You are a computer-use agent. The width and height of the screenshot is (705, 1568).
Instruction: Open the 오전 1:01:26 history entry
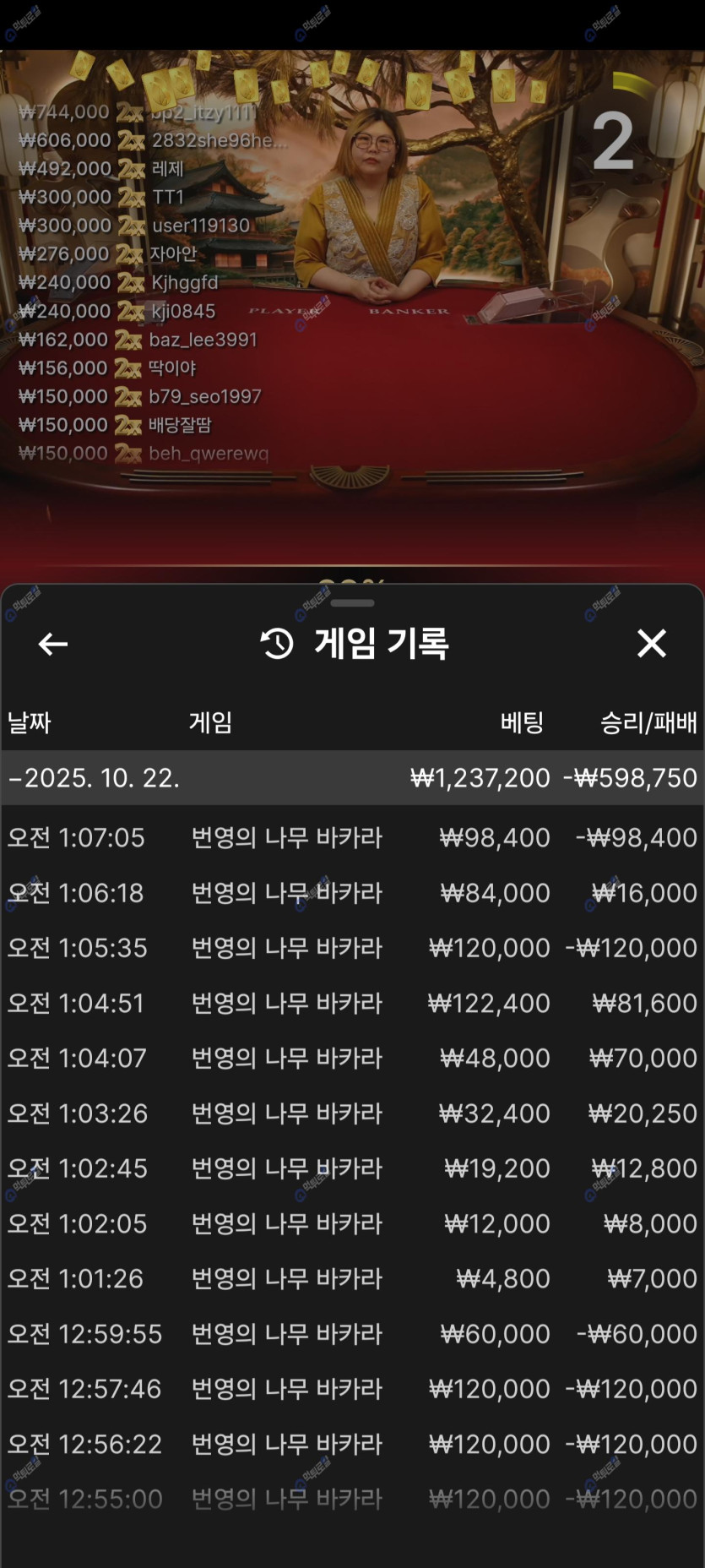[352, 1278]
